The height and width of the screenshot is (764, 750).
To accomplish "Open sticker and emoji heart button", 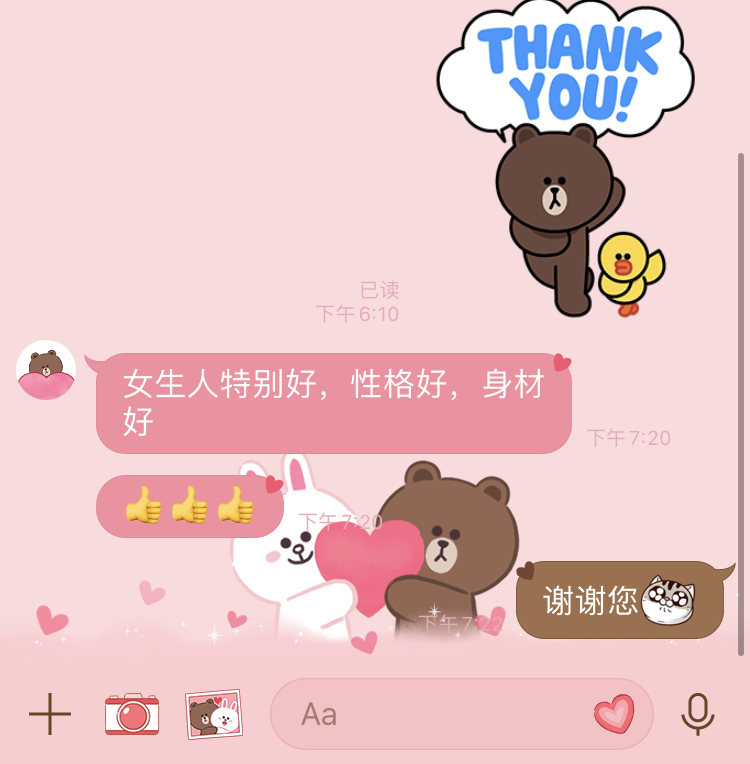I will click(x=614, y=714).
